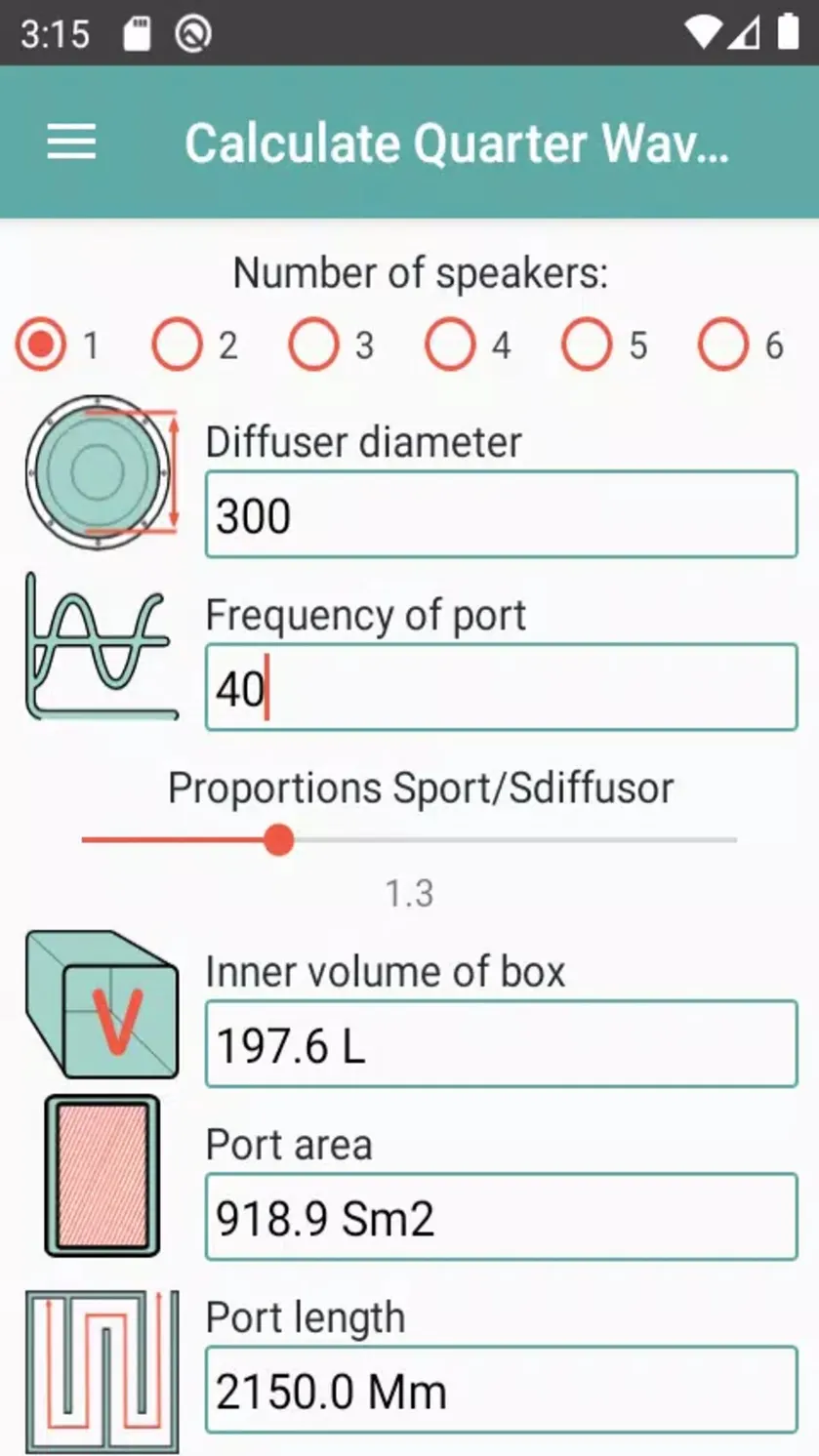Tap the Port length field
The image size is (819, 1456).
click(502, 1390)
